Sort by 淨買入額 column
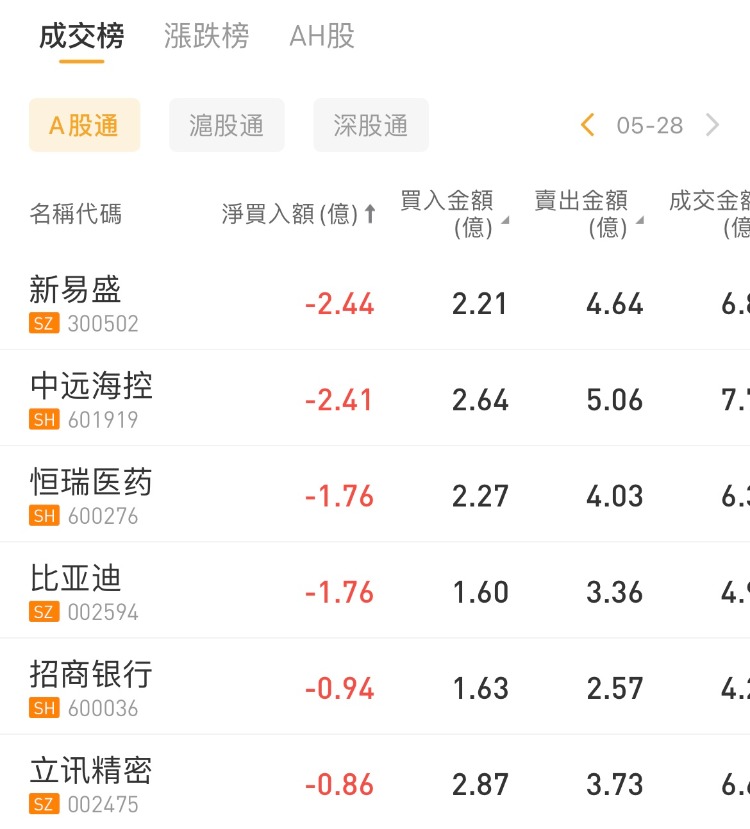 (x=299, y=214)
